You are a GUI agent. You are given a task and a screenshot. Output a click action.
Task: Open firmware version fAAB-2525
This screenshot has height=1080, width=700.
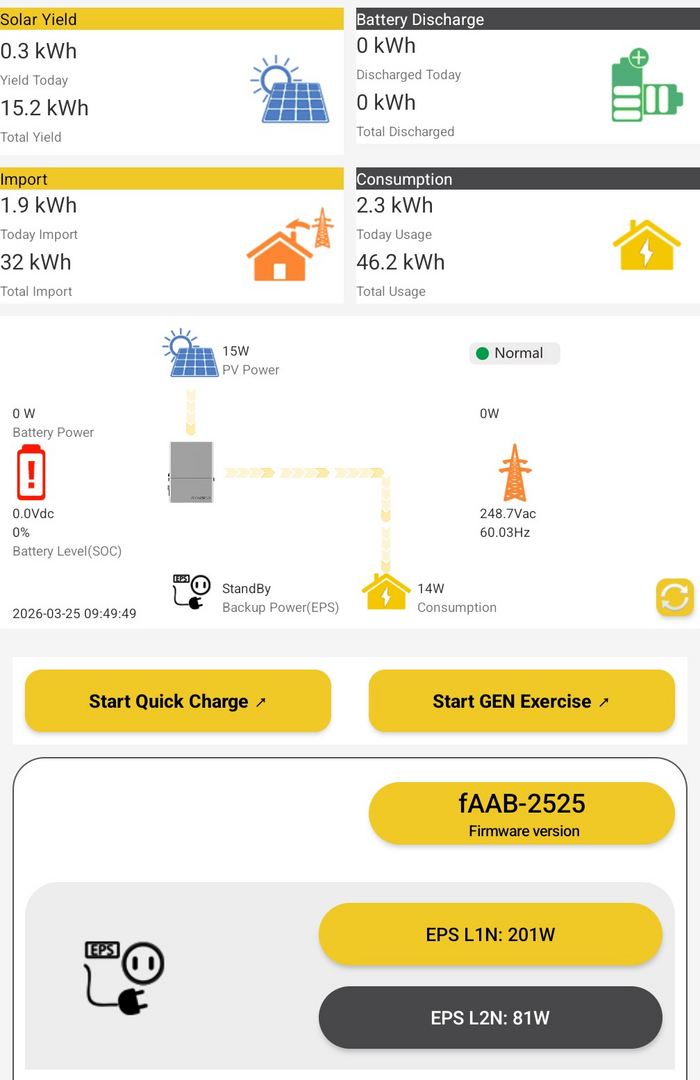pos(521,813)
